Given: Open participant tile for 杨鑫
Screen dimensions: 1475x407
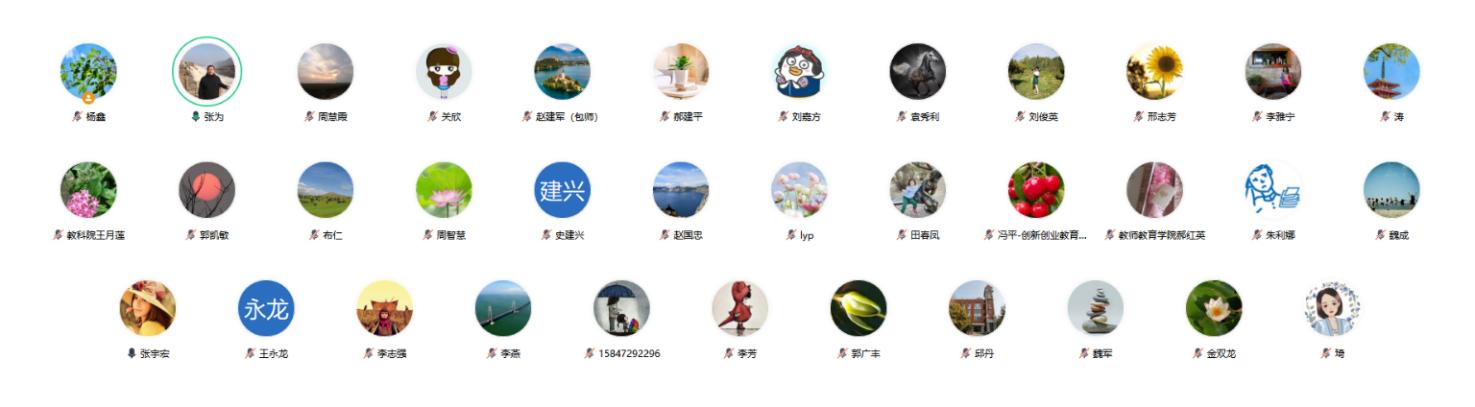Looking at the screenshot, I should point(88,72).
